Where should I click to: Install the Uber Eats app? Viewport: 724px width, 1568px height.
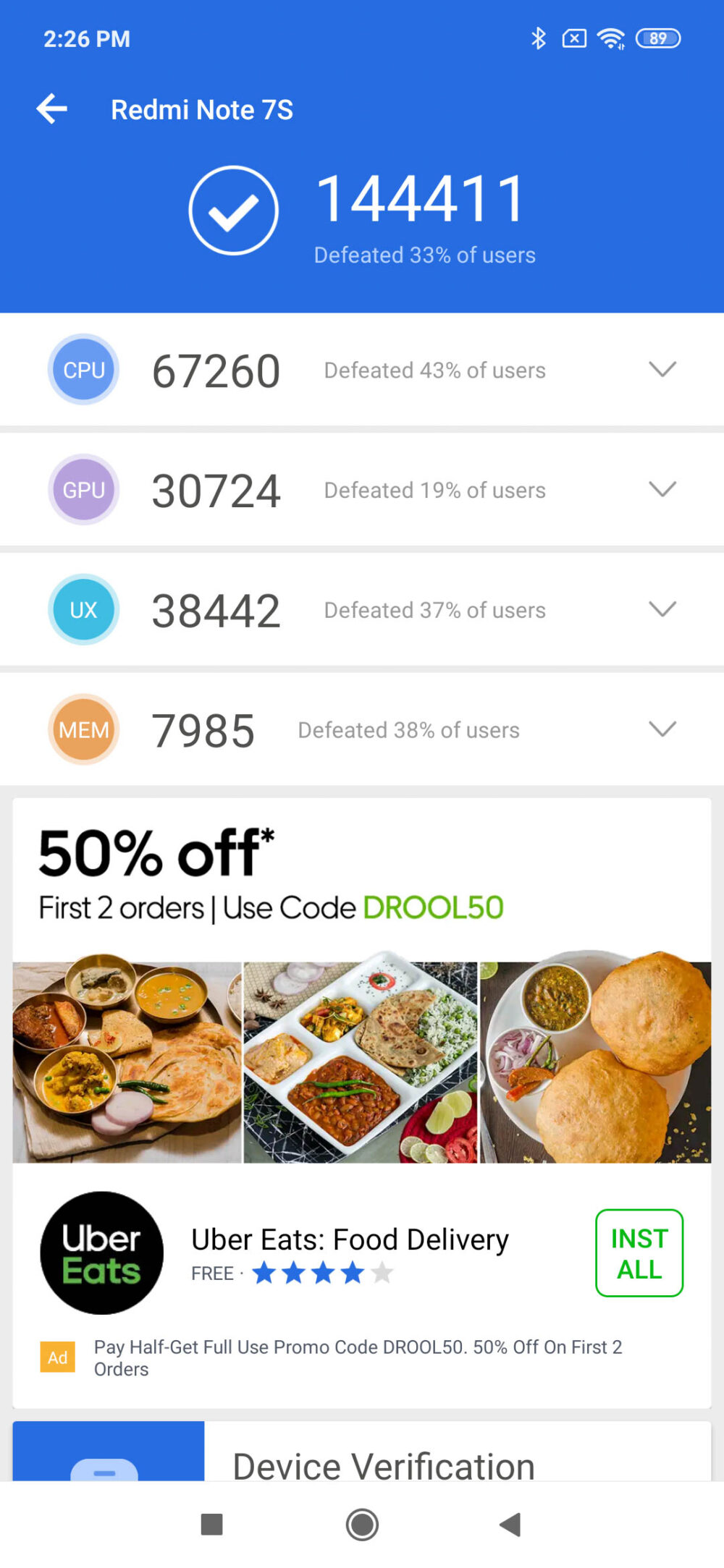[x=639, y=1253]
